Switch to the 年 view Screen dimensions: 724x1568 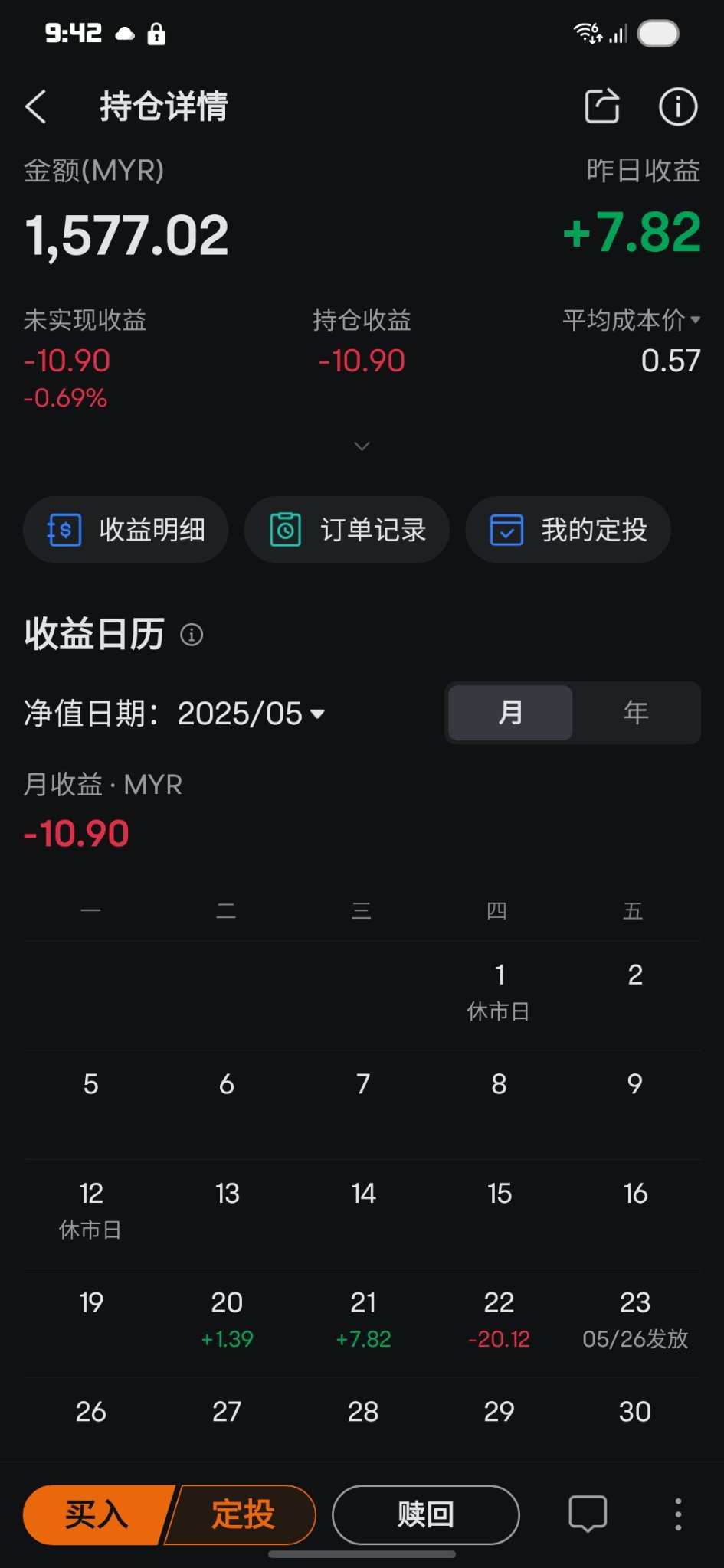coord(636,713)
